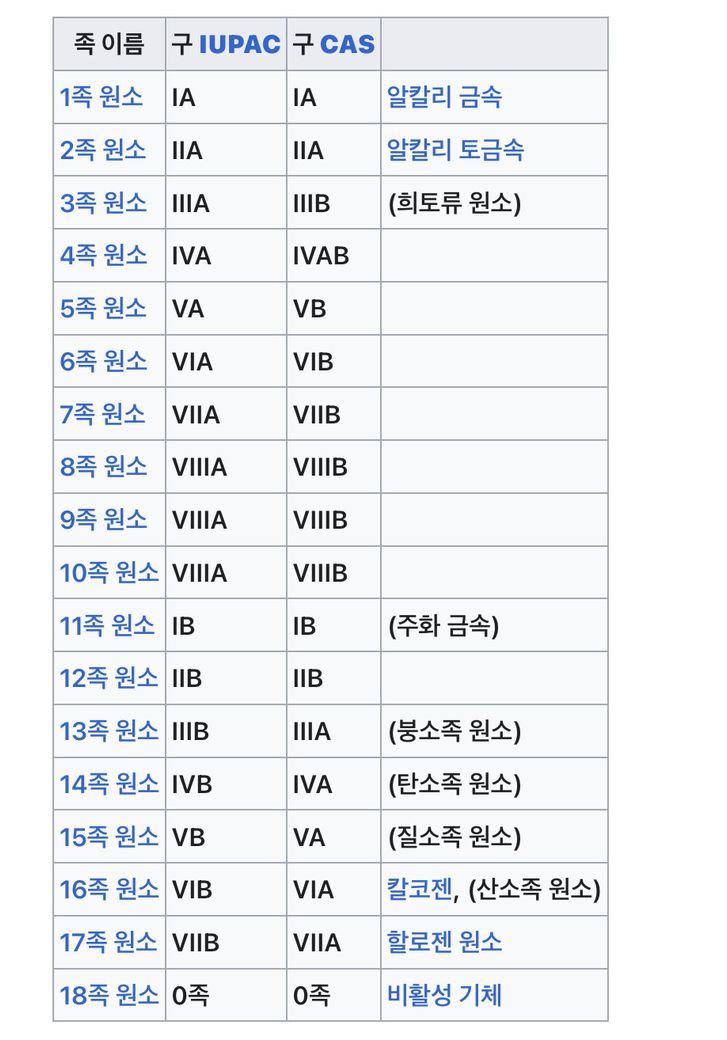Go to the 13족 원소 page
The image size is (727, 1040).
(x=108, y=731)
